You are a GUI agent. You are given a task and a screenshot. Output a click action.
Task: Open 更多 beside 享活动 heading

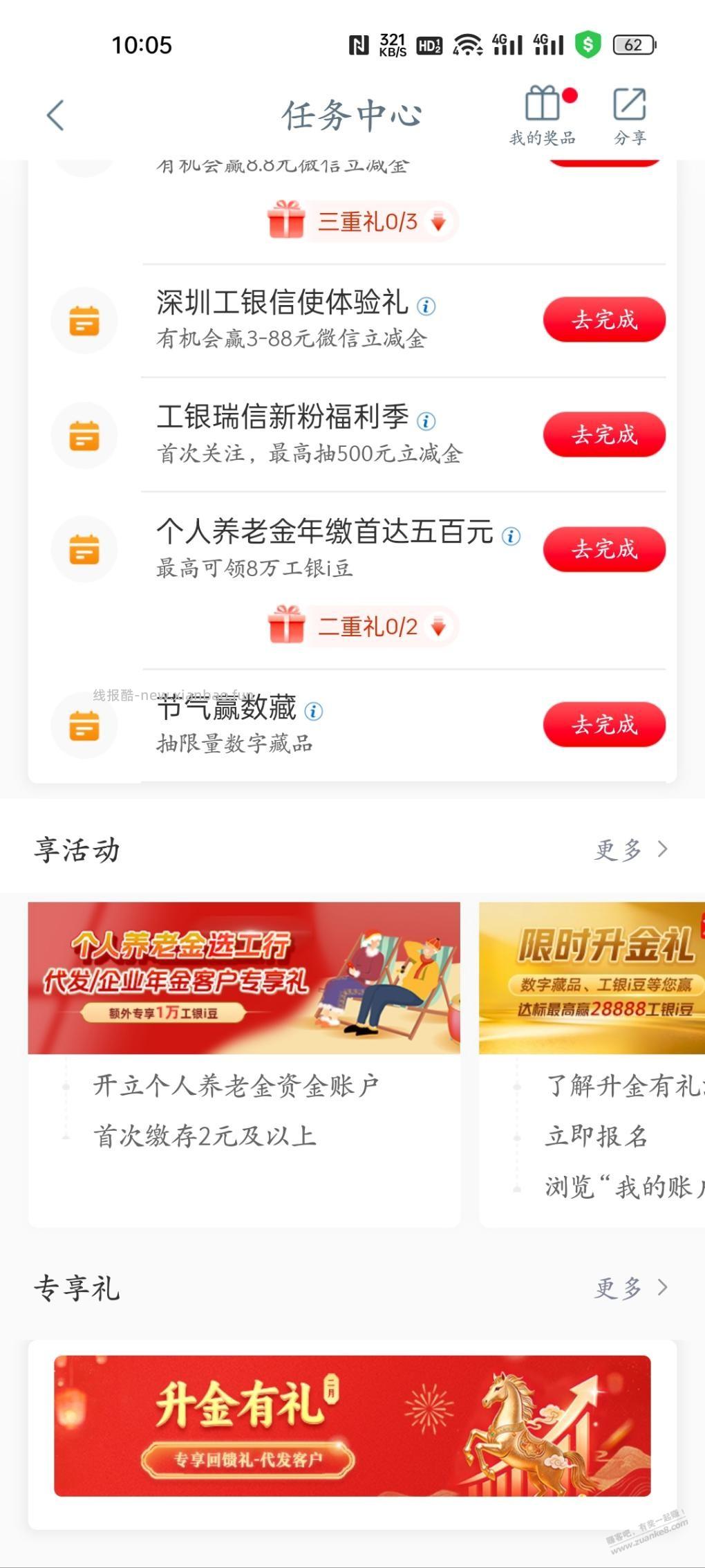pyautogui.click(x=621, y=850)
